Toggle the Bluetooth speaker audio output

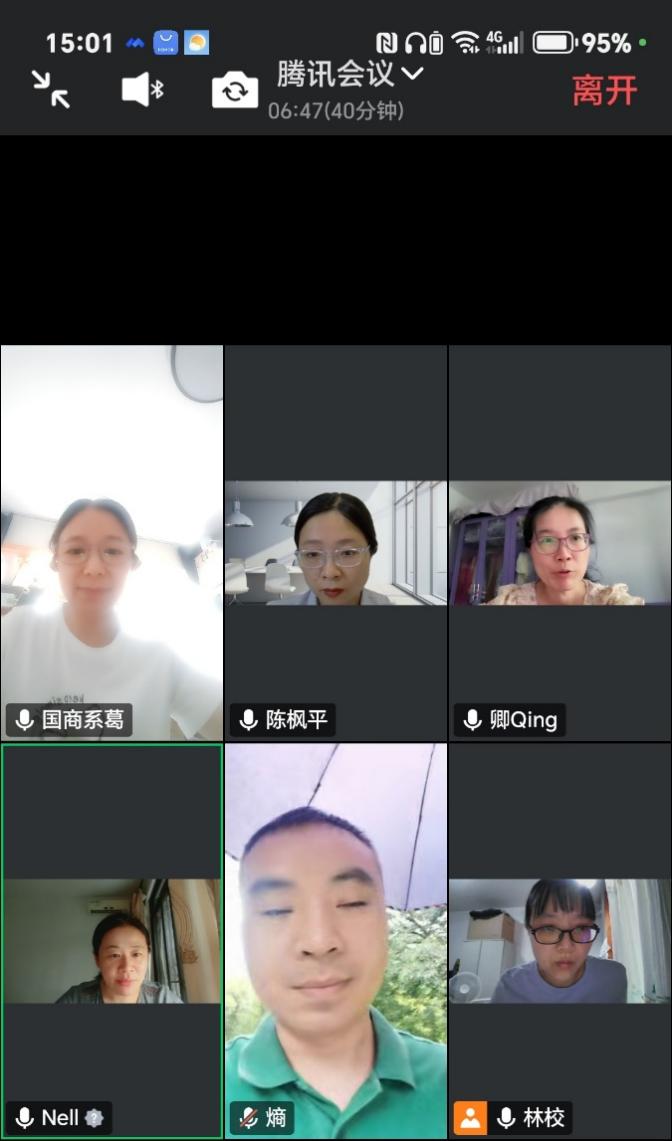coord(142,90)
